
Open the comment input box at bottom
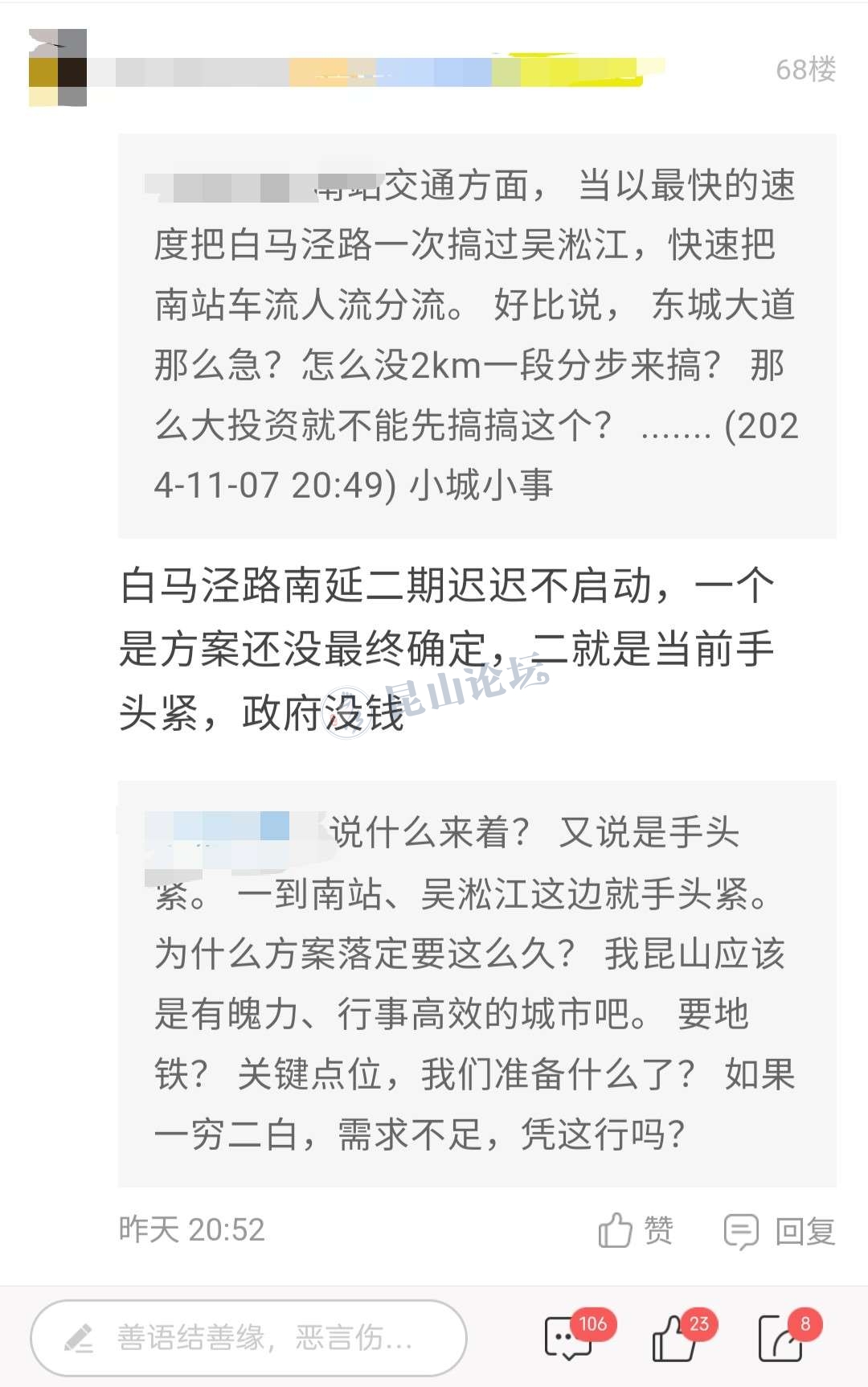[x=248, y=1338]
